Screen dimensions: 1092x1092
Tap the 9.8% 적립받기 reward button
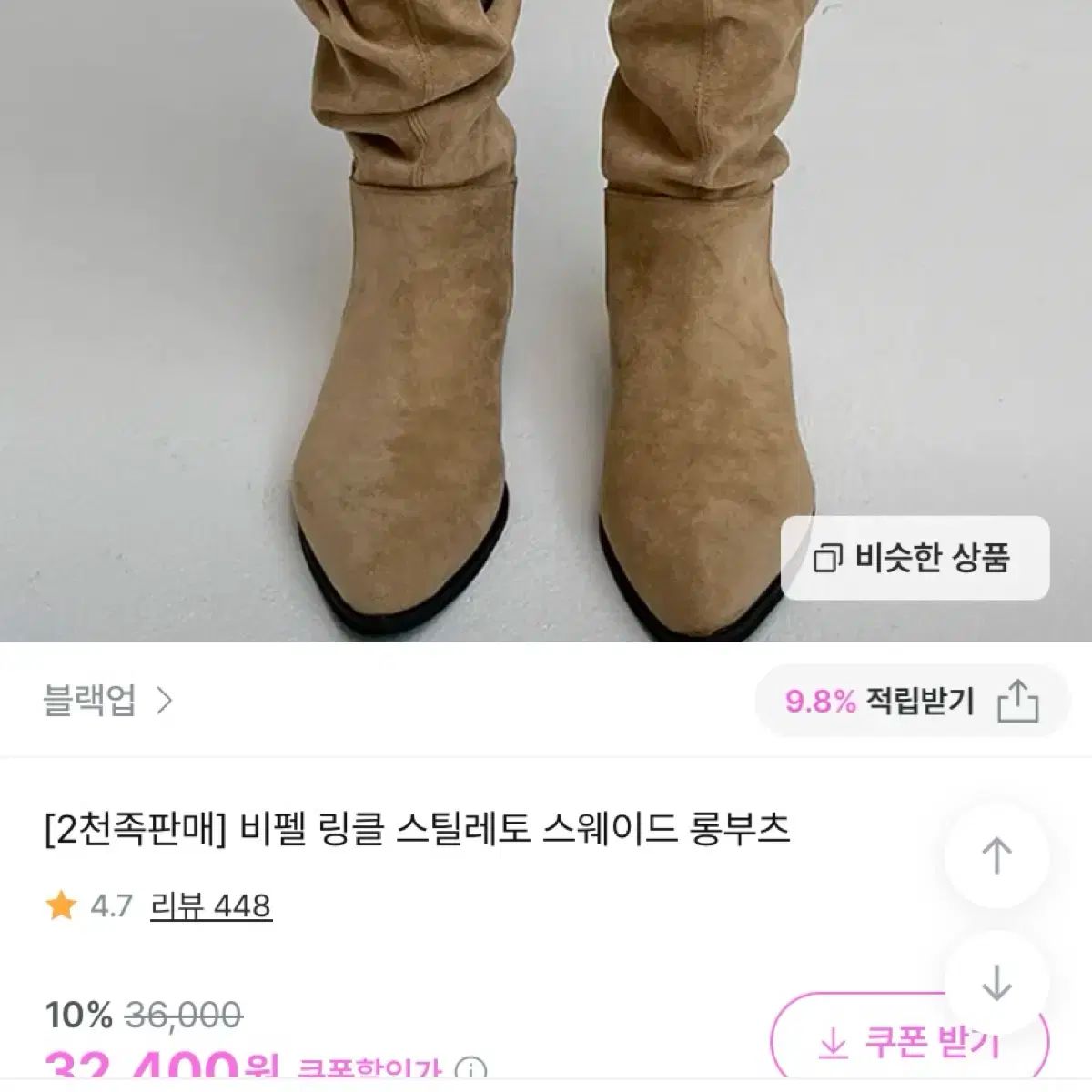pos(879,701)
